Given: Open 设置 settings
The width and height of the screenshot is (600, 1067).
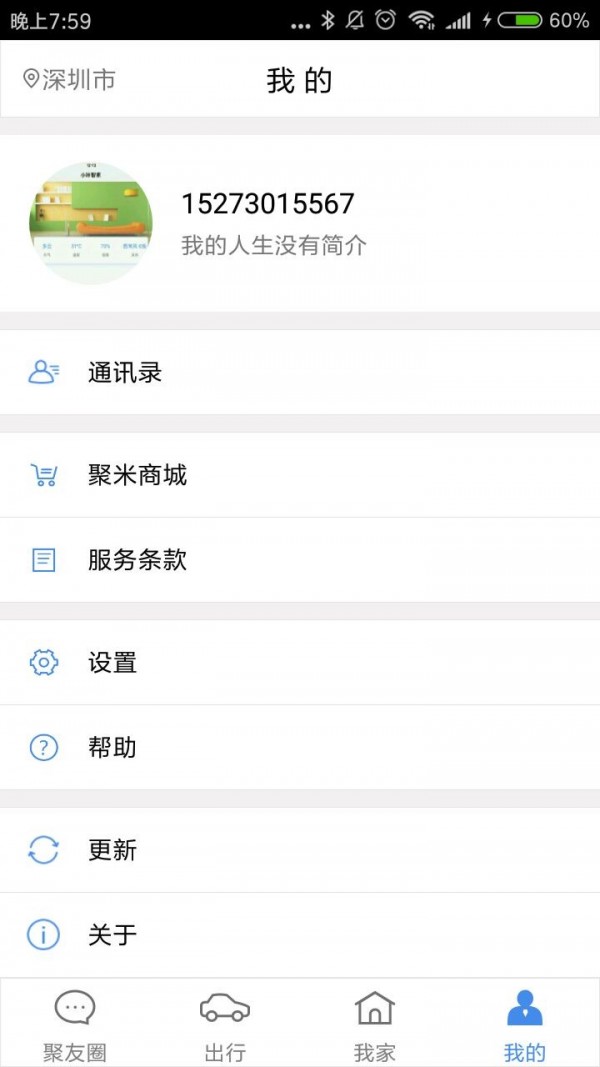Looking at the screenshot, I should [300, 662].
